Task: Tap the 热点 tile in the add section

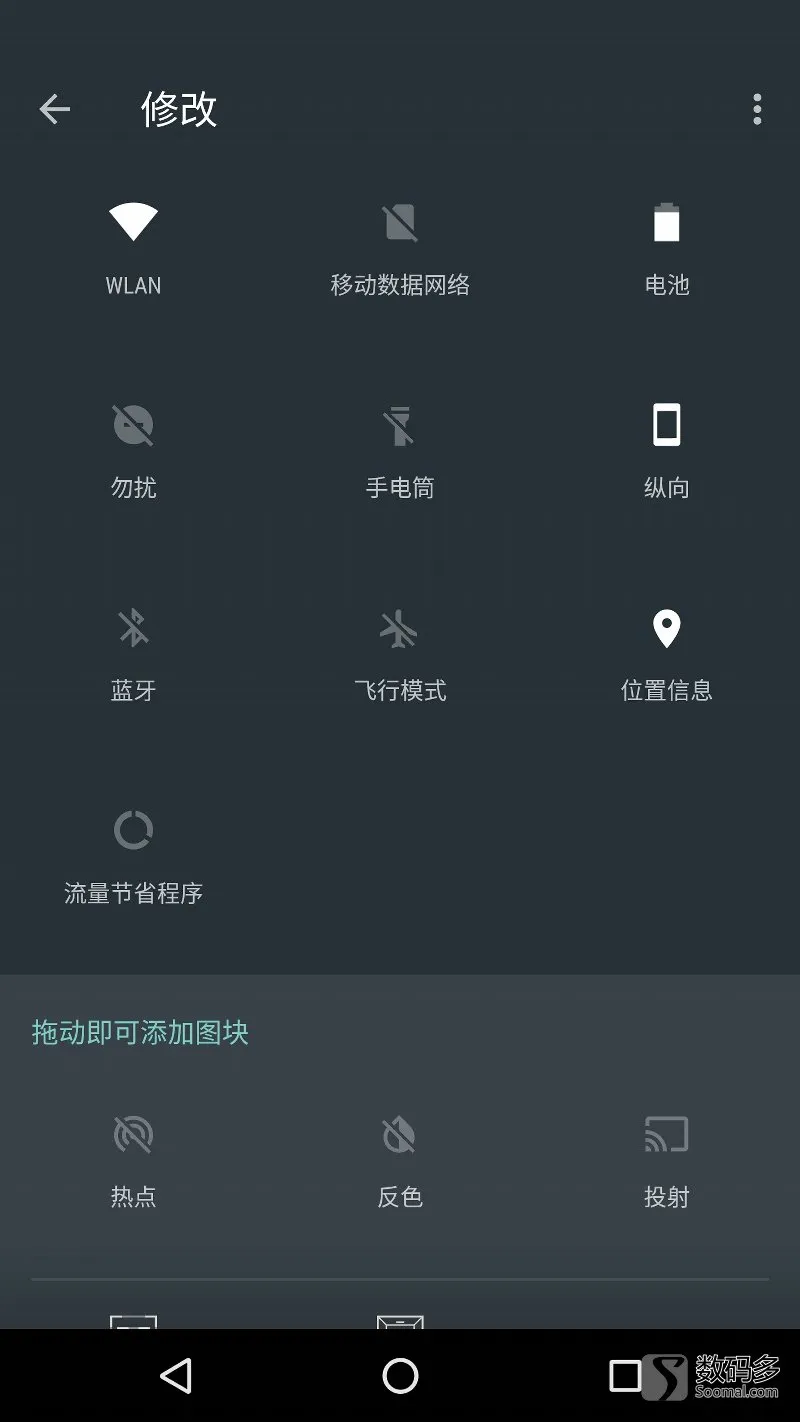Action: point(133,1160)
